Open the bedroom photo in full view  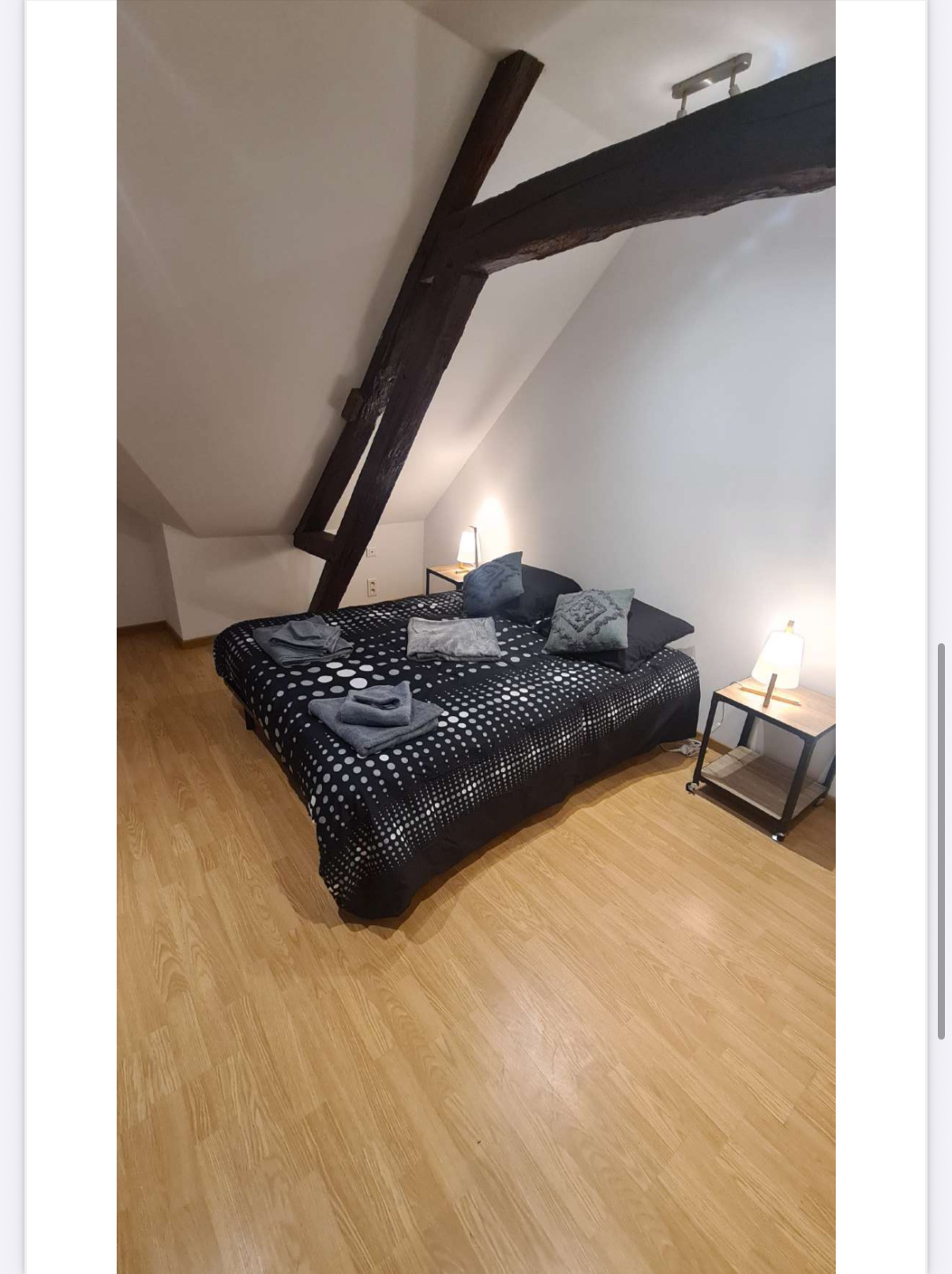click(476, 636)
